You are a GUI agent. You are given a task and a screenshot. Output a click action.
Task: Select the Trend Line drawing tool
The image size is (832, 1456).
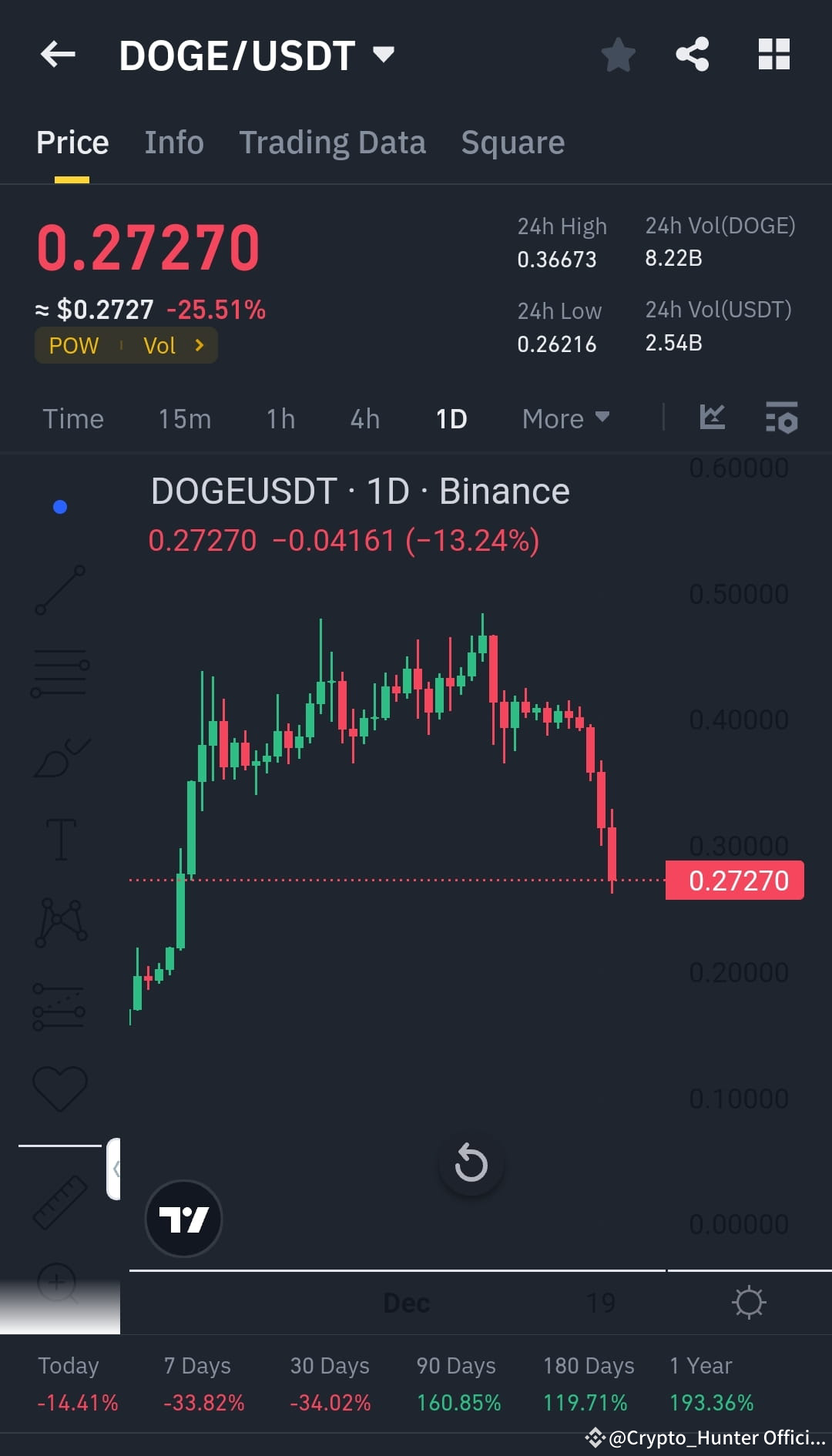pyautogui.click(x=60, y=593)
